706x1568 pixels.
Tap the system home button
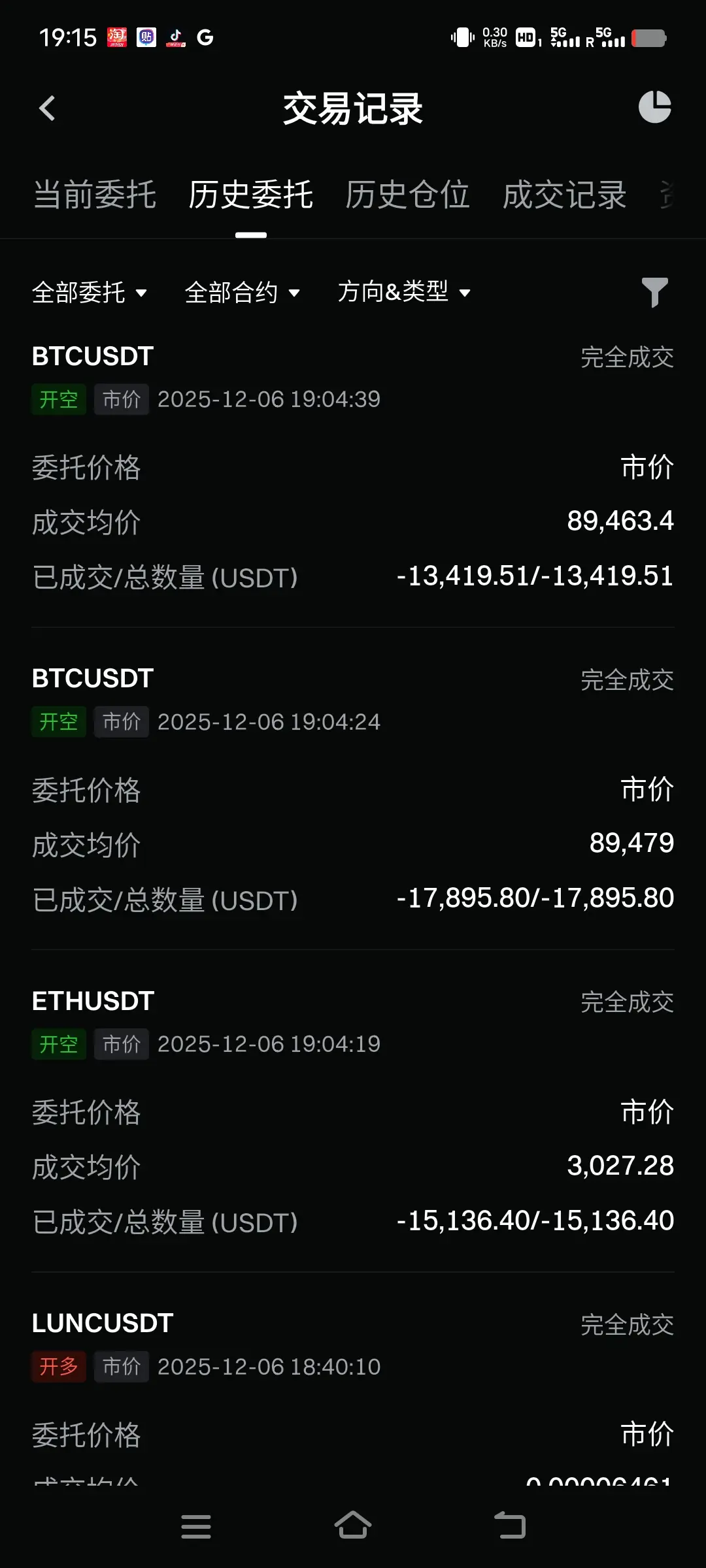click(353, 1526)
